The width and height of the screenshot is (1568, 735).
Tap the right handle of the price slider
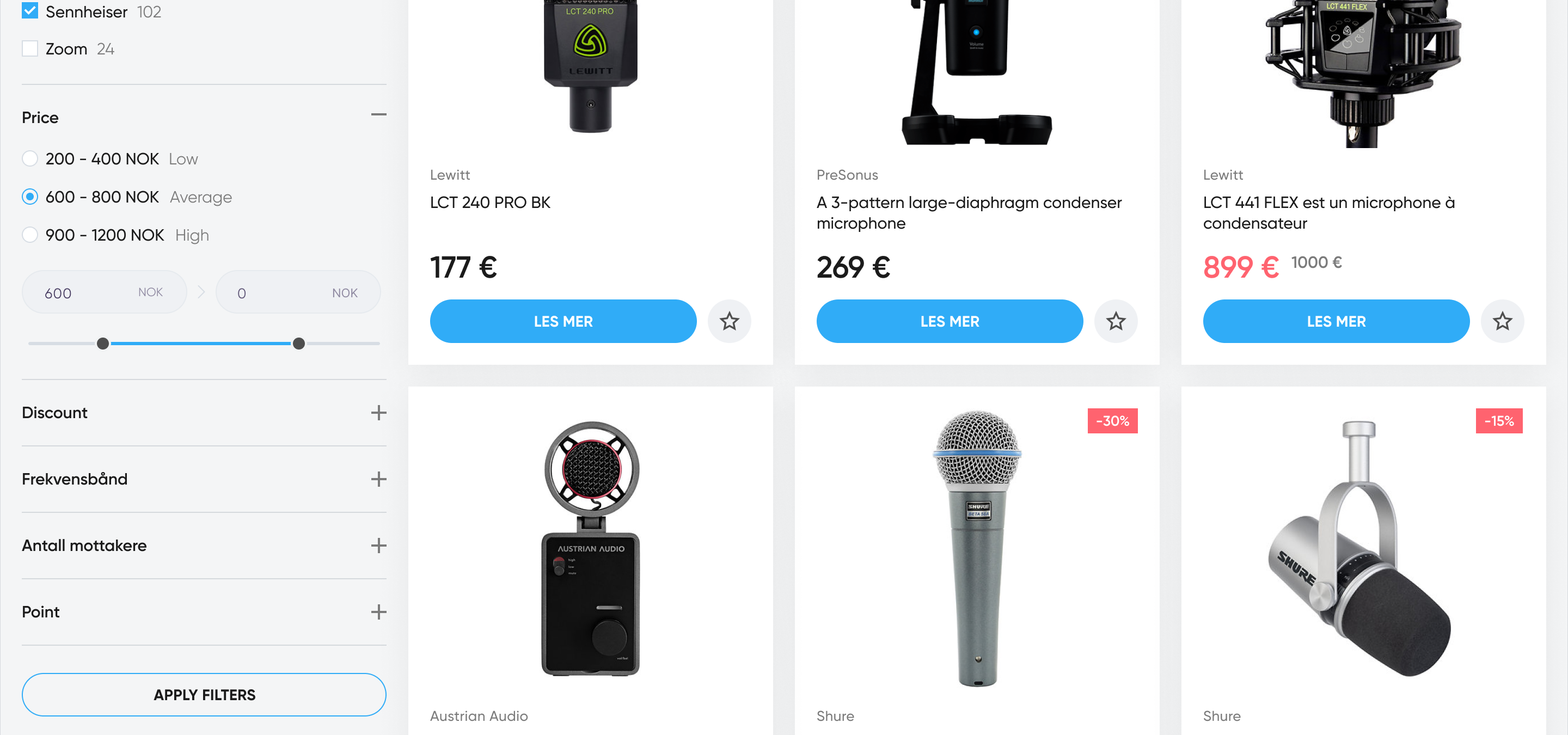click(298, 344)
